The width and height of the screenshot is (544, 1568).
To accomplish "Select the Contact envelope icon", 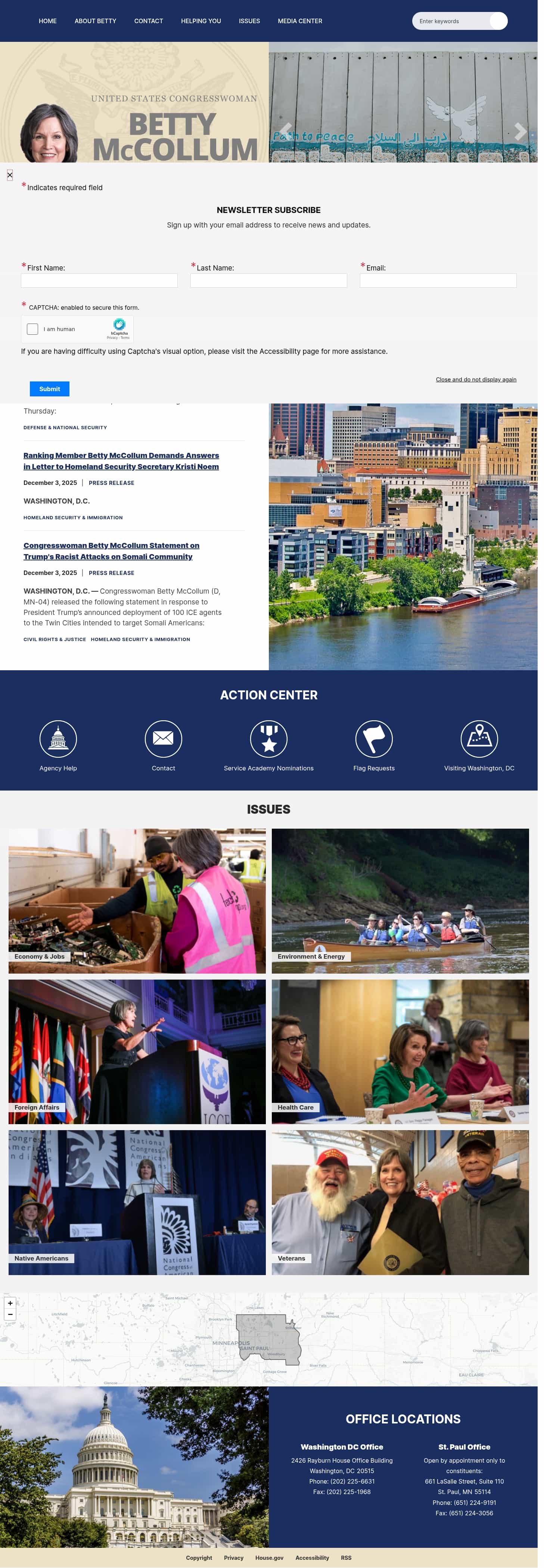I will click(x=163, y=738).
